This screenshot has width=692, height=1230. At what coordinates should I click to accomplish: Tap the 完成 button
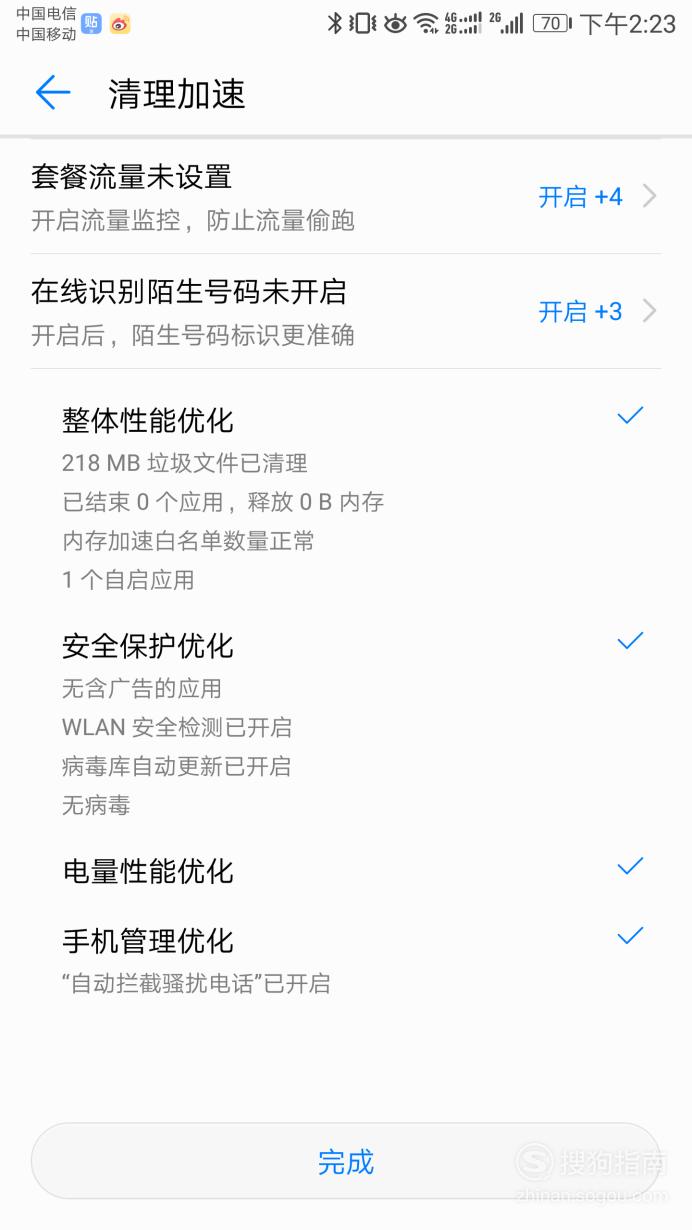346,1161
